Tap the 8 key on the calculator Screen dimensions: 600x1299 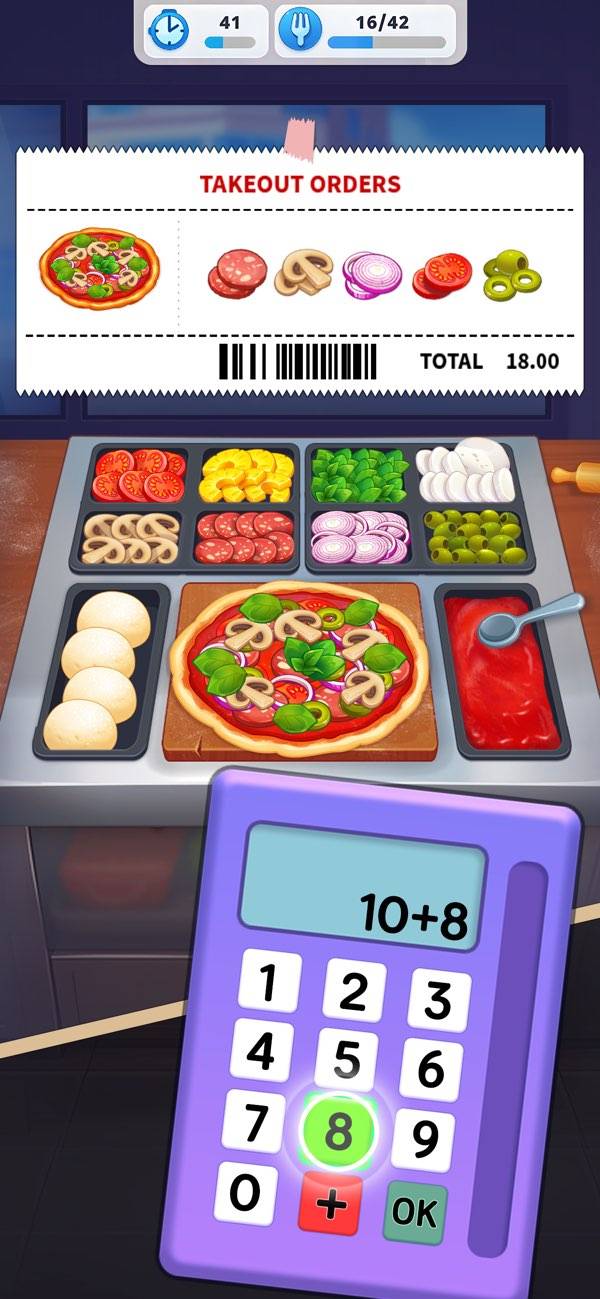tap(339, 1131)
